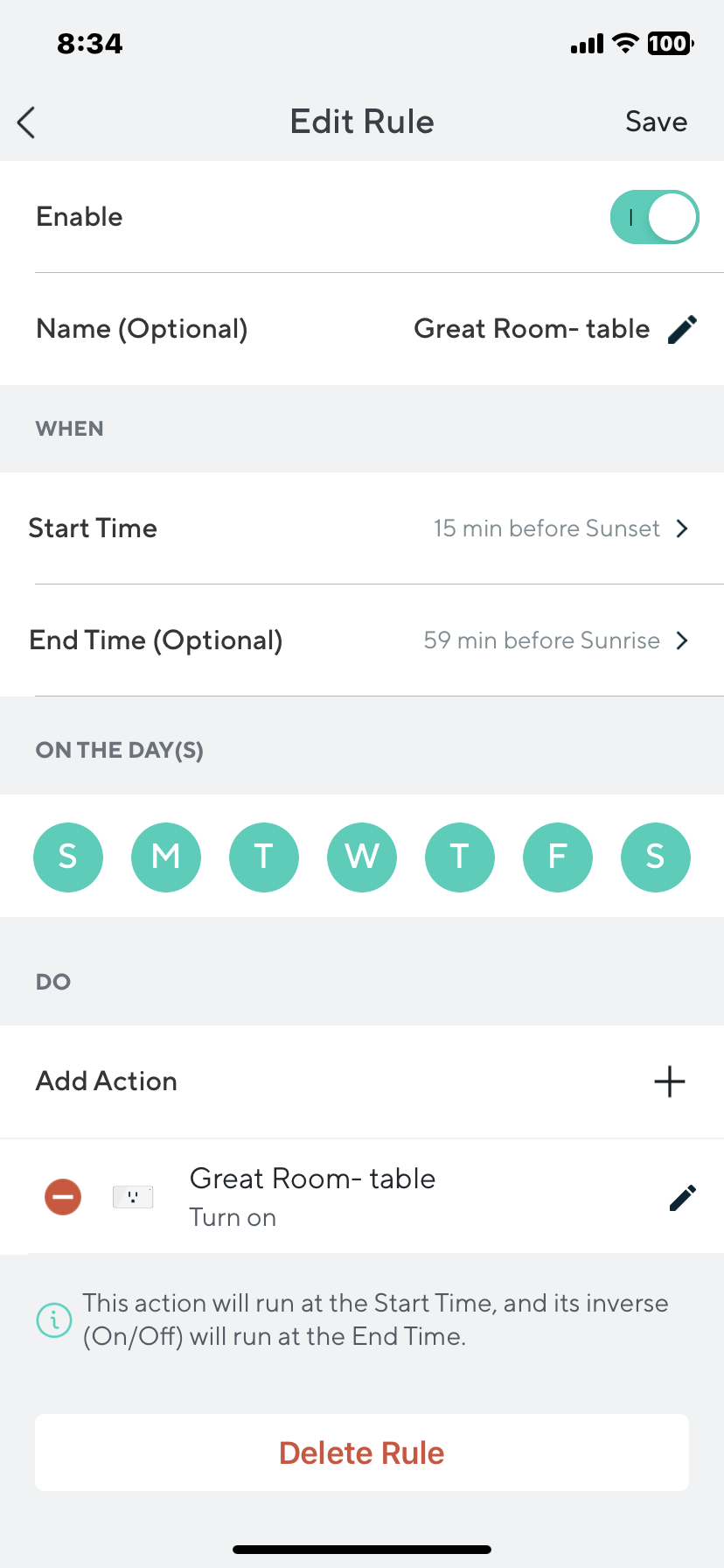
Task: Remove Great Room- table action
Action: point(63,1197)
